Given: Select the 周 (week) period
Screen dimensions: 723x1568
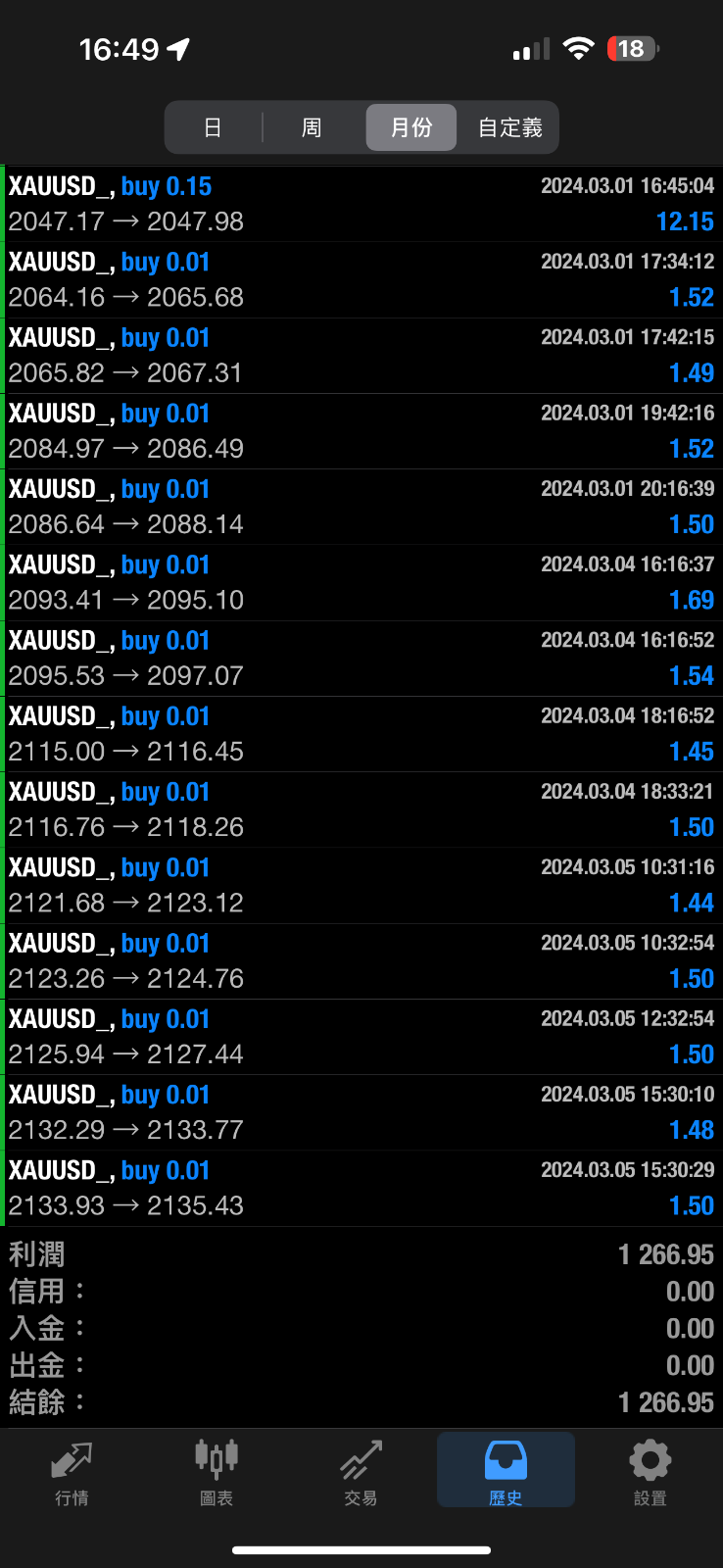Looking at the screenshot, I should 312,127.
